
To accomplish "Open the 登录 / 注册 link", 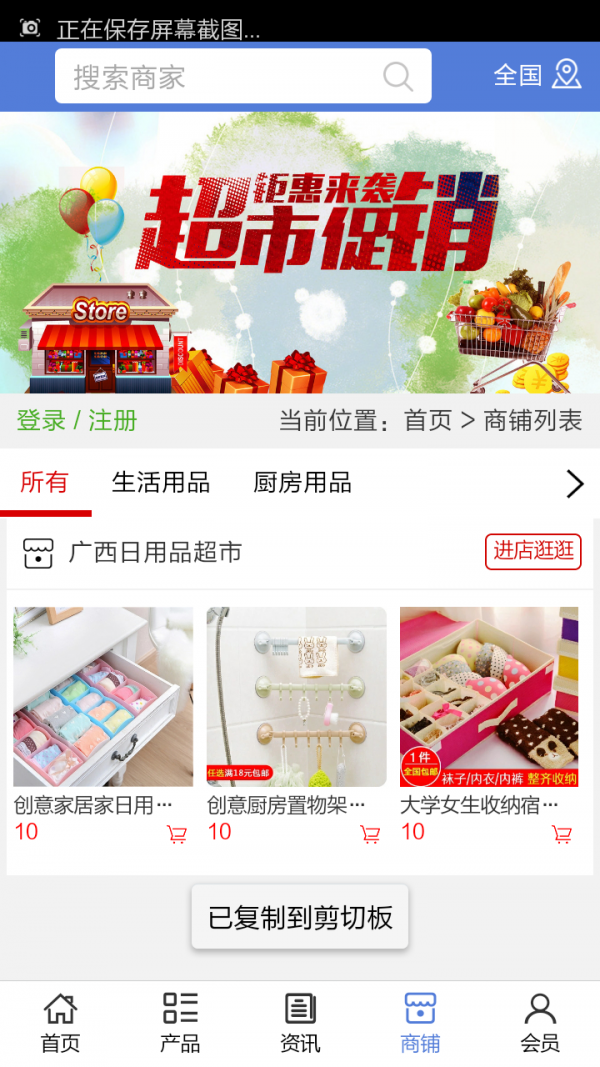I will [x=77, y=421].
